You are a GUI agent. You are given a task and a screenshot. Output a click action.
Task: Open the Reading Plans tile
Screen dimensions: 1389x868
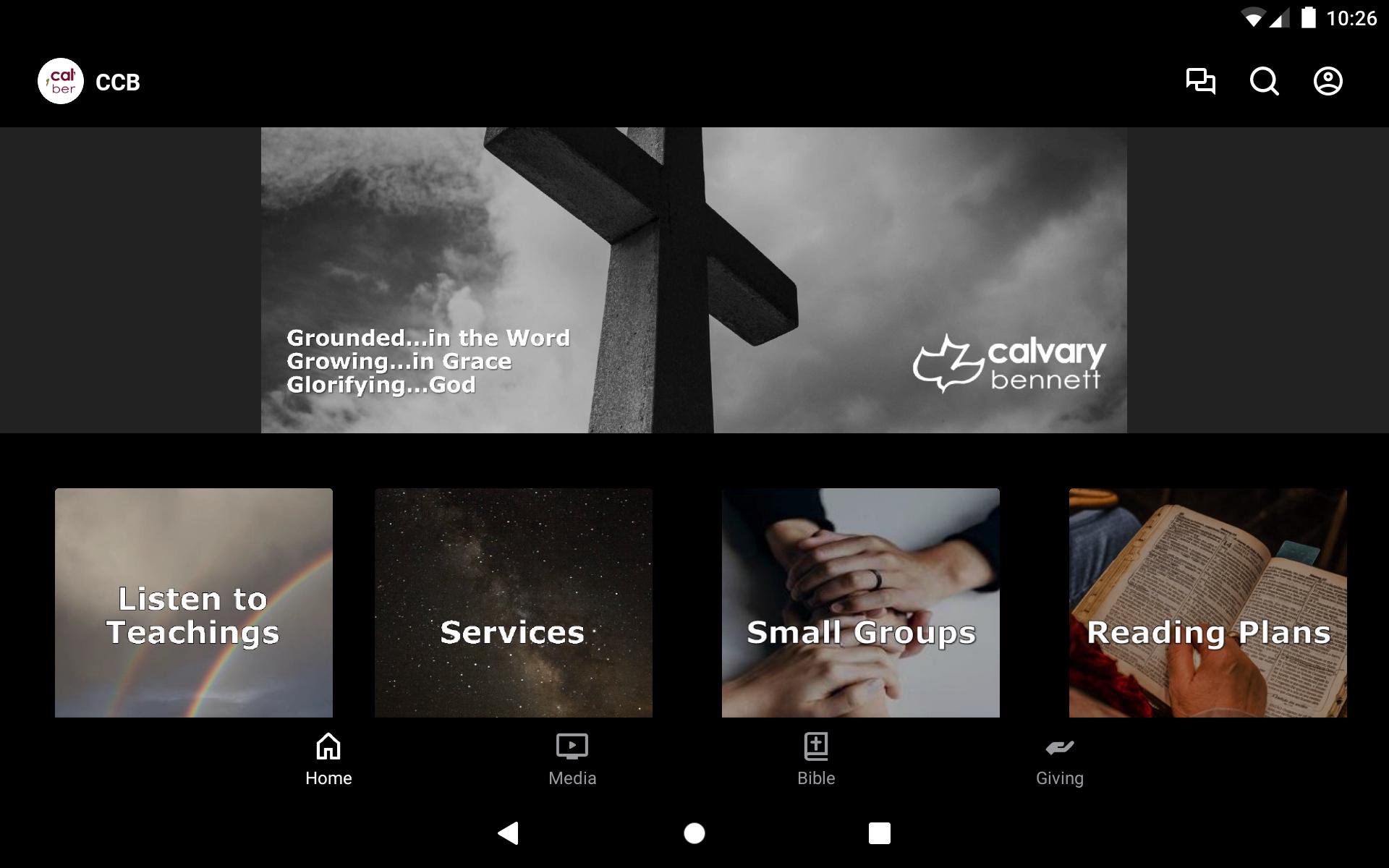click(x=1208, y=603)
